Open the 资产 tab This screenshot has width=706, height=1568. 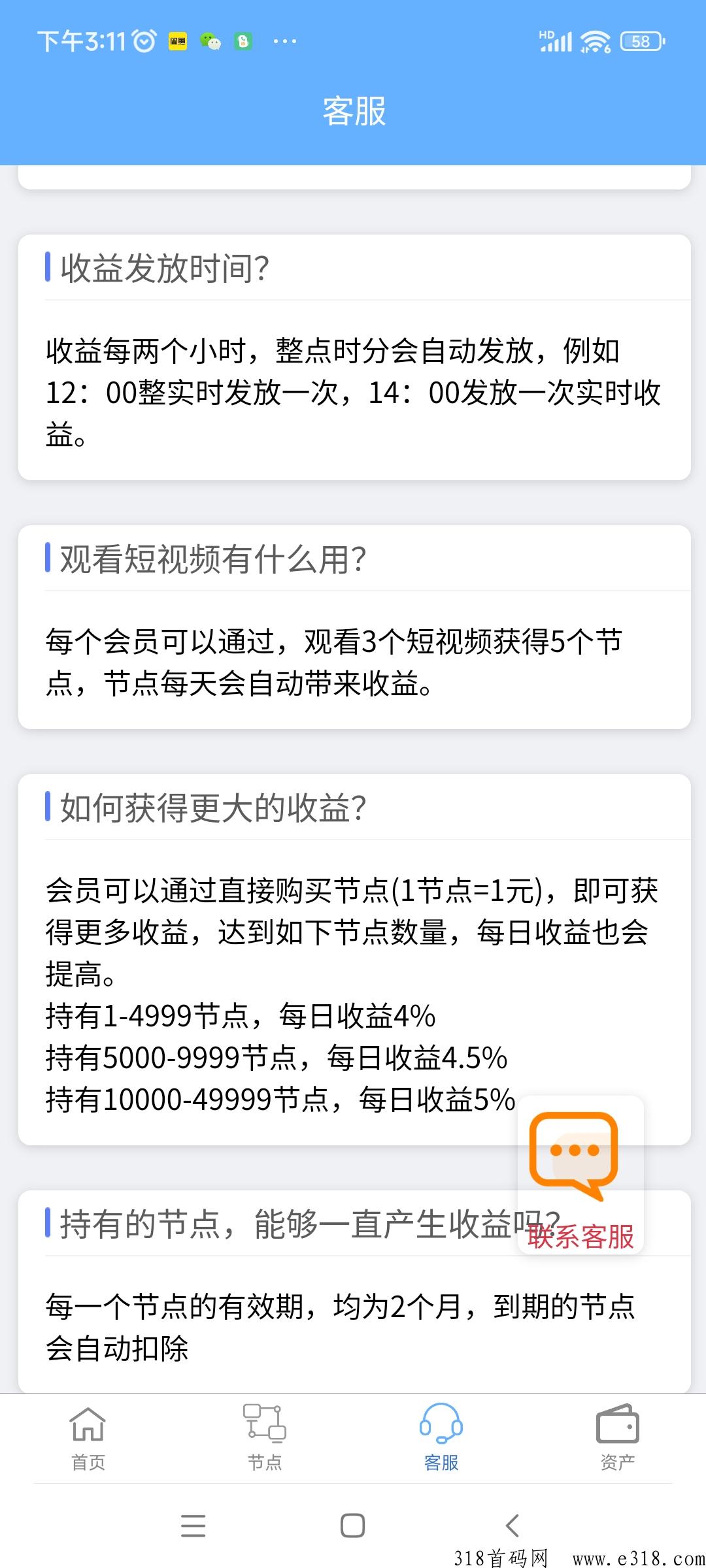tap(617, 1437)
